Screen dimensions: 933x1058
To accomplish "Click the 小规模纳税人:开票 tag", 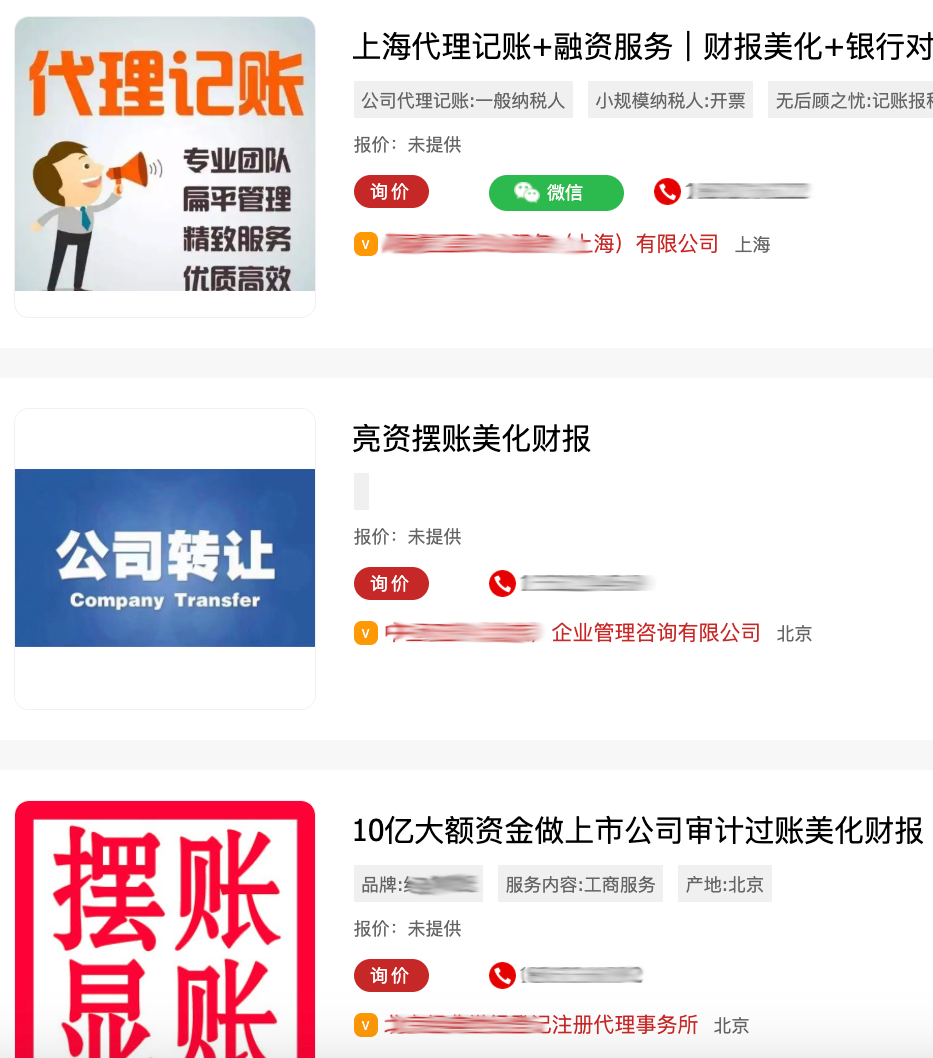I will pos(669,99).
